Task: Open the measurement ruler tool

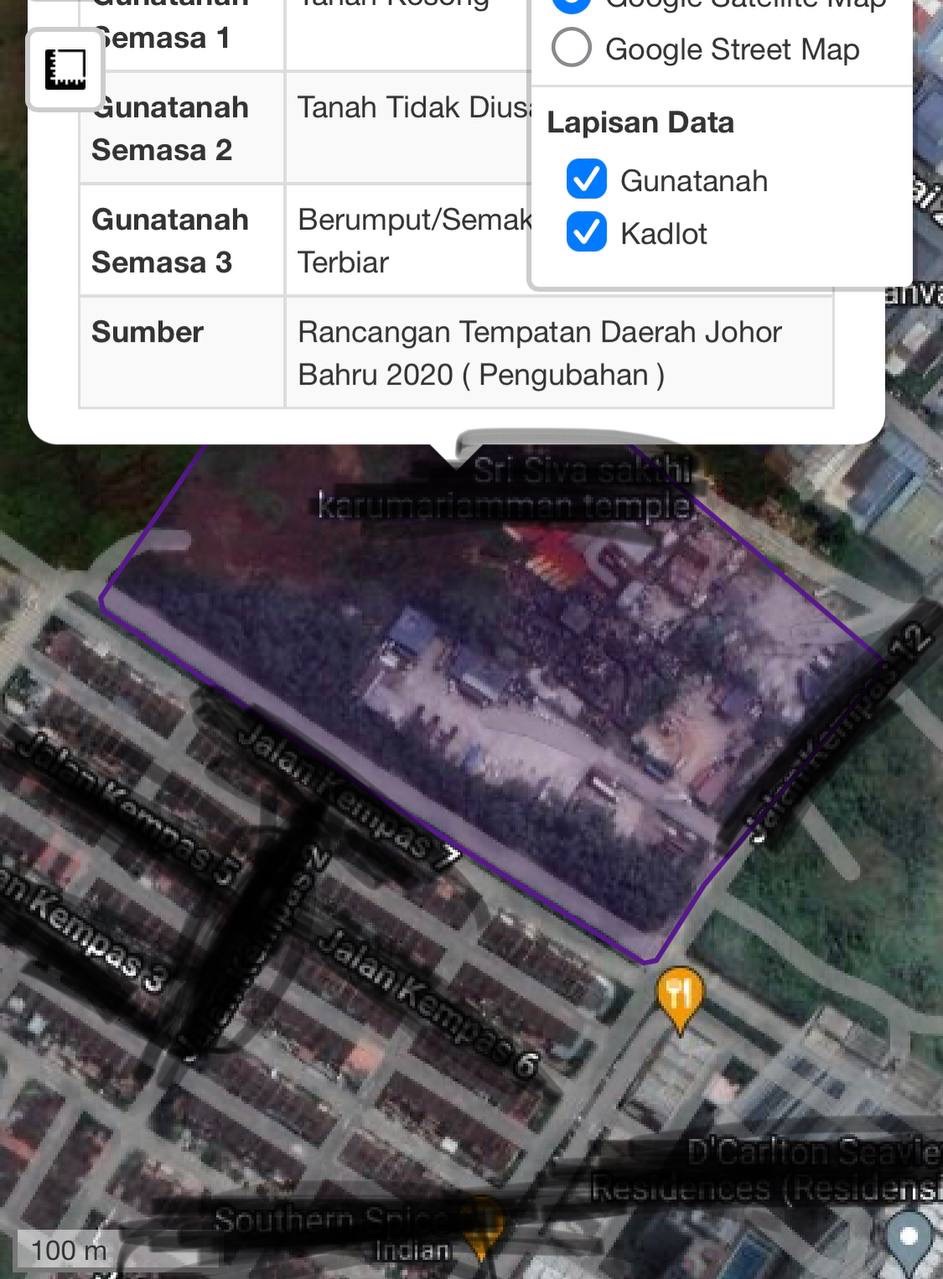Action: click(x=65, y=69)
